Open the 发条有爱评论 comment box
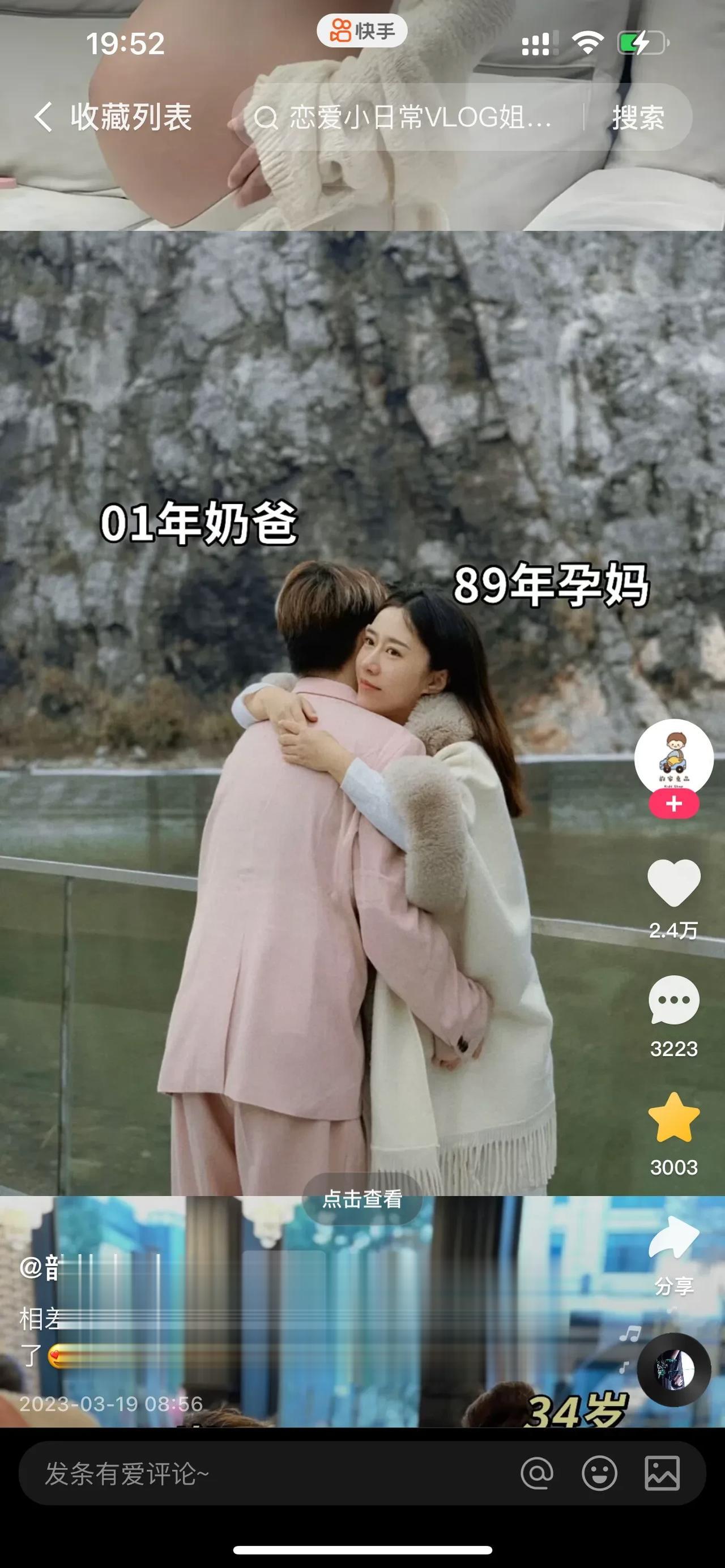The height and width of the screenshot is (1568, 725). (x=255, y=1473)
